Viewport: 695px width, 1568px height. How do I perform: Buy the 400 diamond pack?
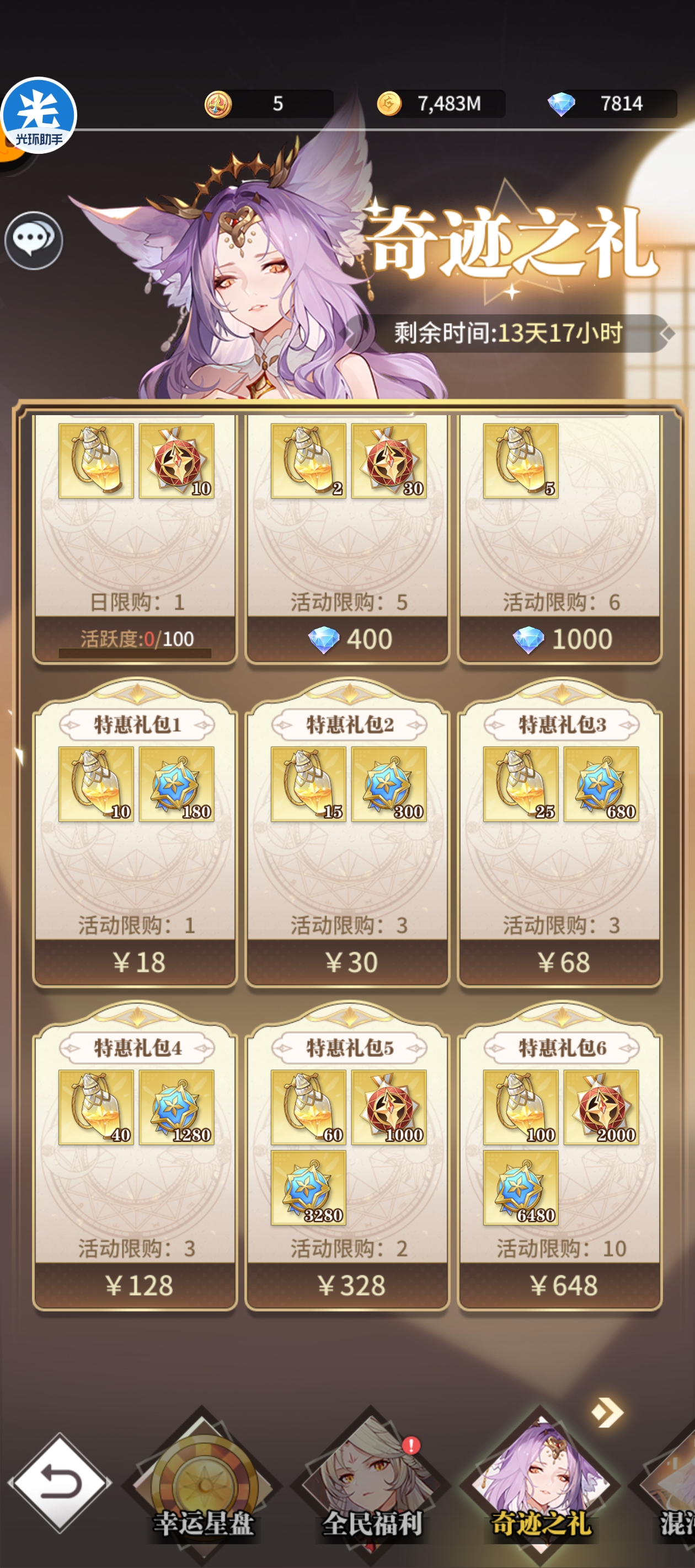348,639
